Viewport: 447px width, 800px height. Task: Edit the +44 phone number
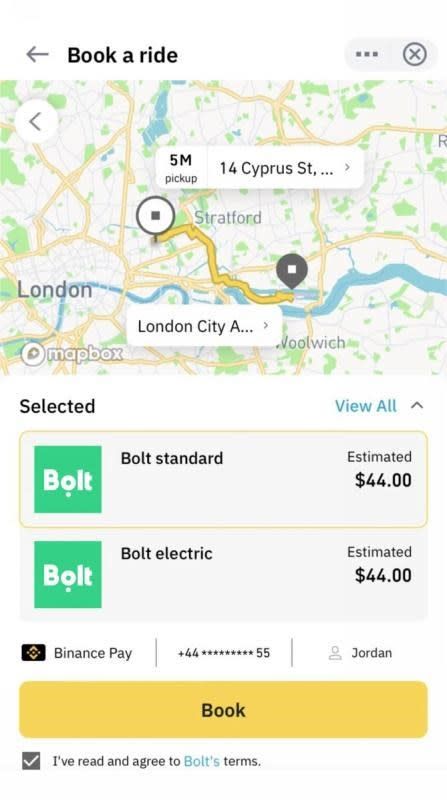pos(224,653)
